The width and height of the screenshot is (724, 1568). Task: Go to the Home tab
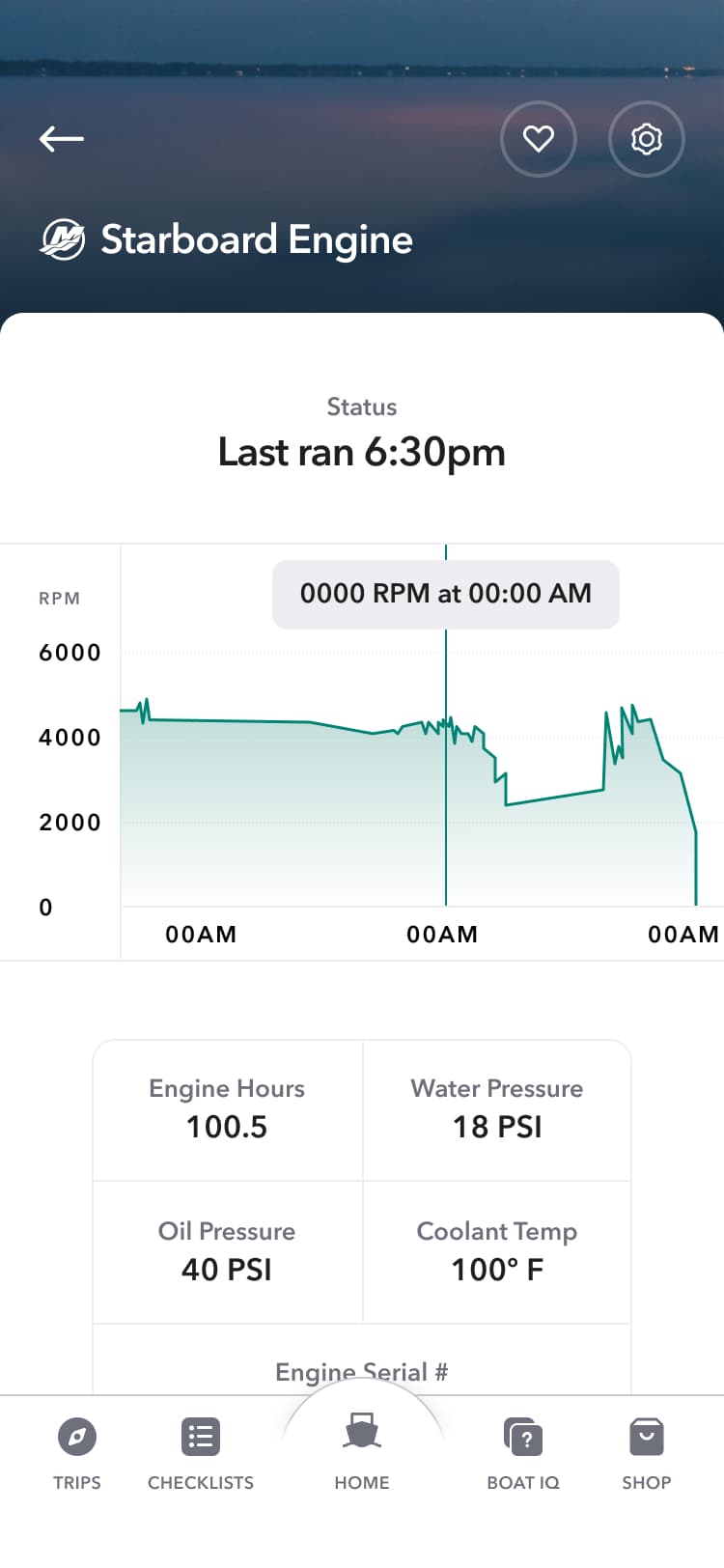pyautogui.click(x=362, y=1450)
